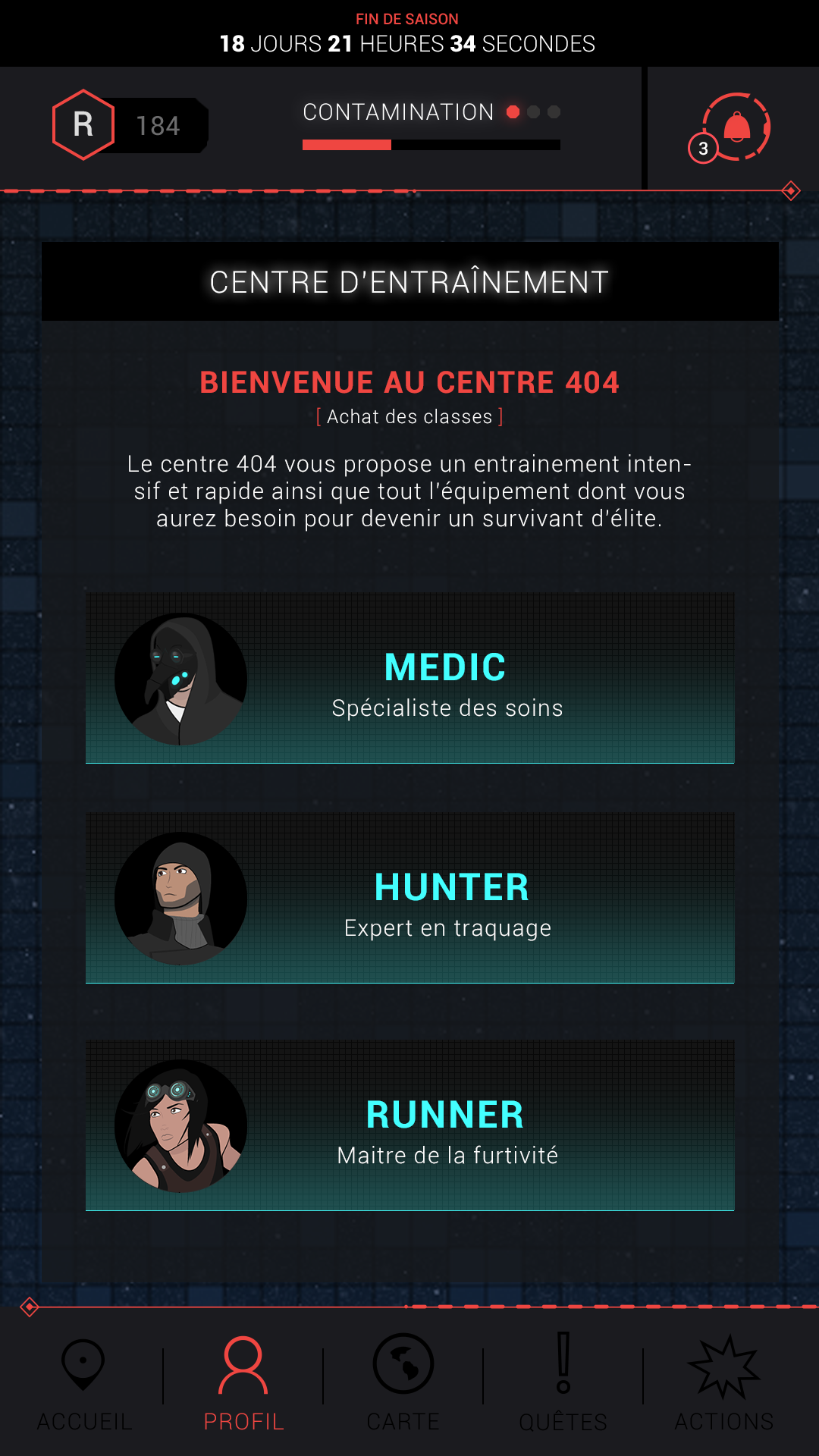Viewport: 819px width, 1456px height.
Task: Pick the Runner class card
Action: 409,1125
